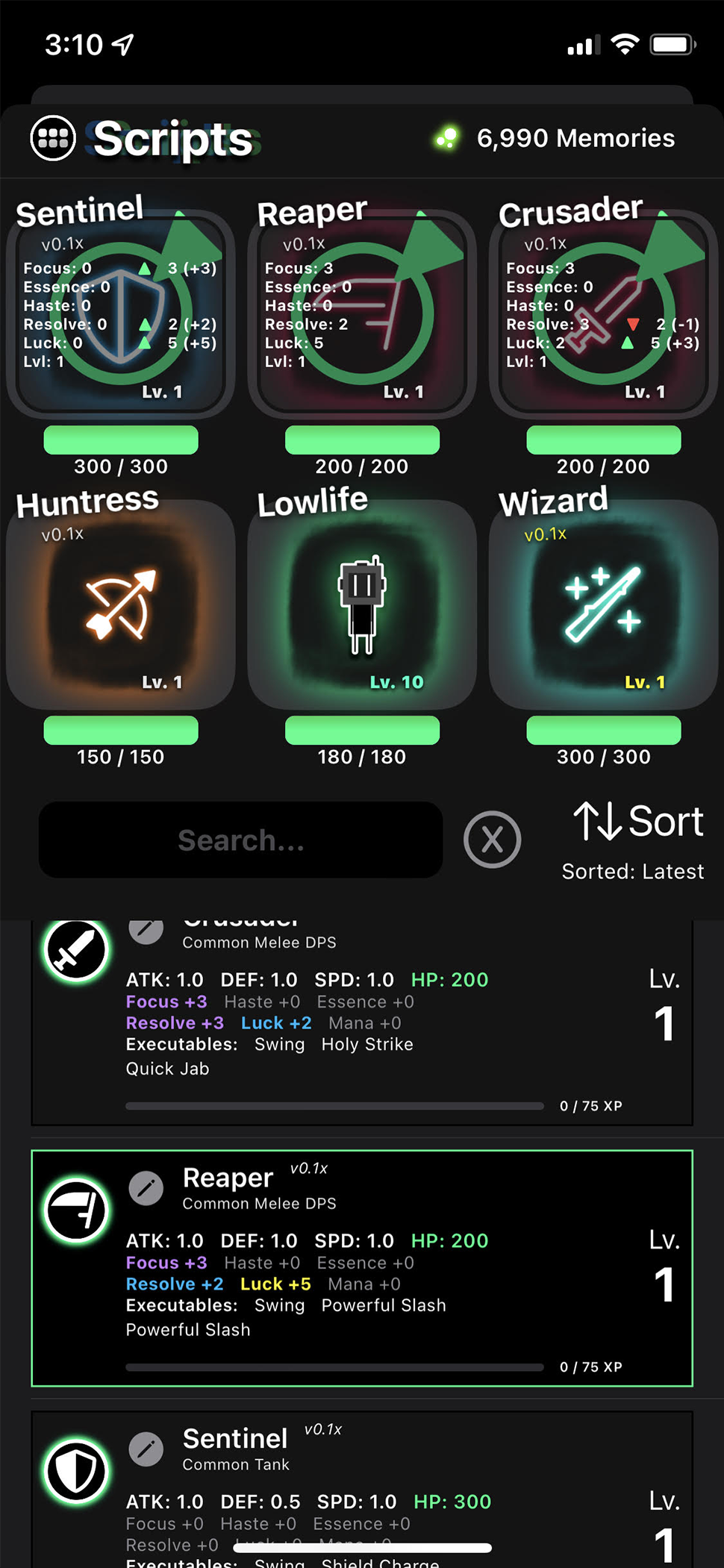Edit the Sentinel entry with the pencil icon

146,1449
